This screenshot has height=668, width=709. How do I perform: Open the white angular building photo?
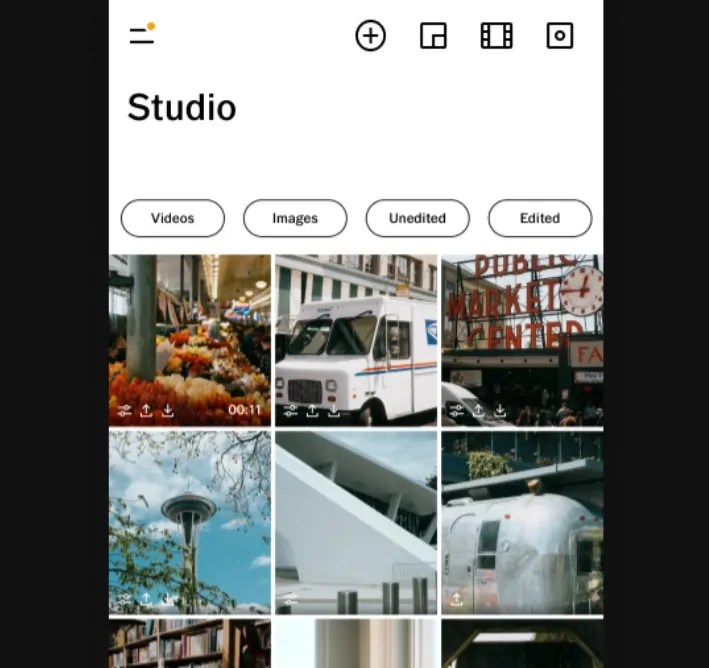click(x=356, y=510)
